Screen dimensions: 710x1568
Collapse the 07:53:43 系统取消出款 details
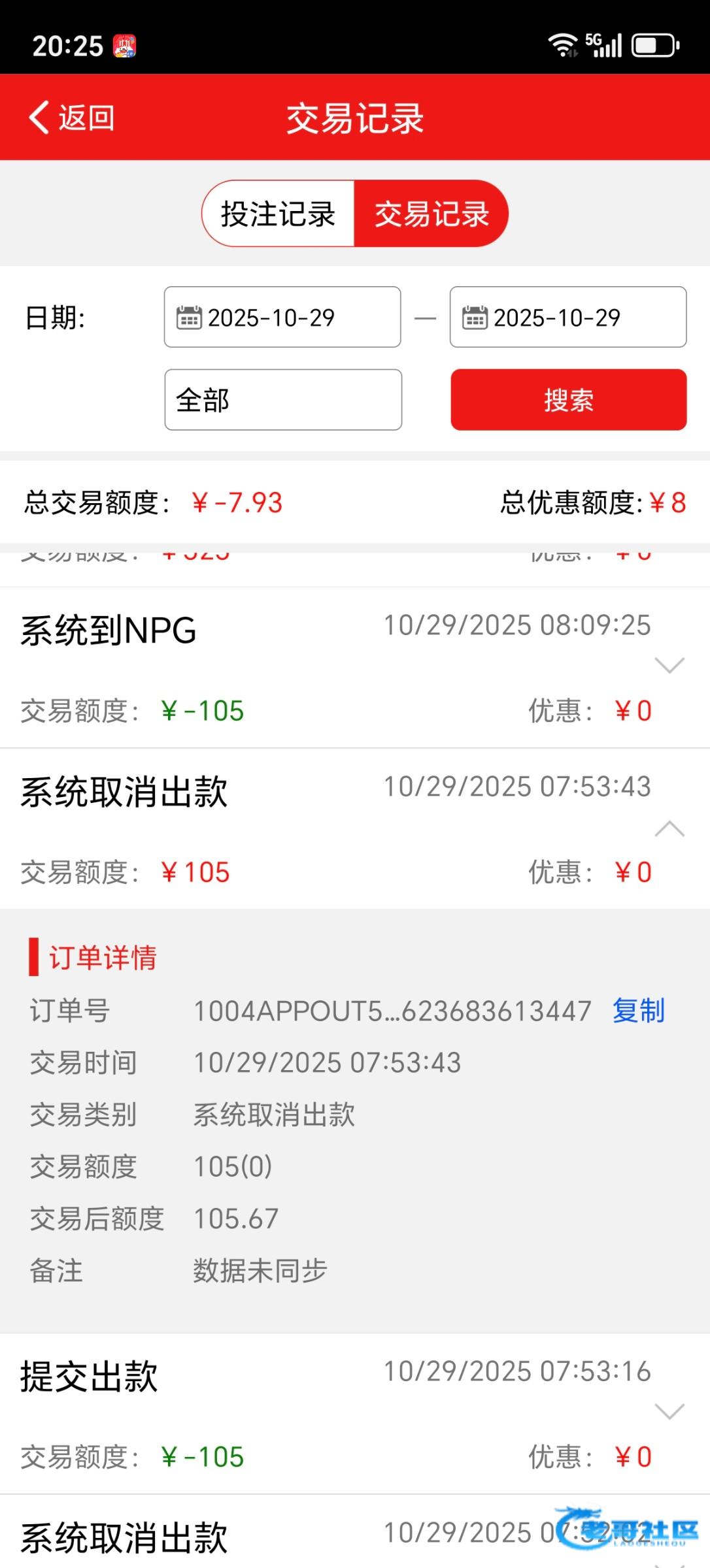click(x=669, y=829)
